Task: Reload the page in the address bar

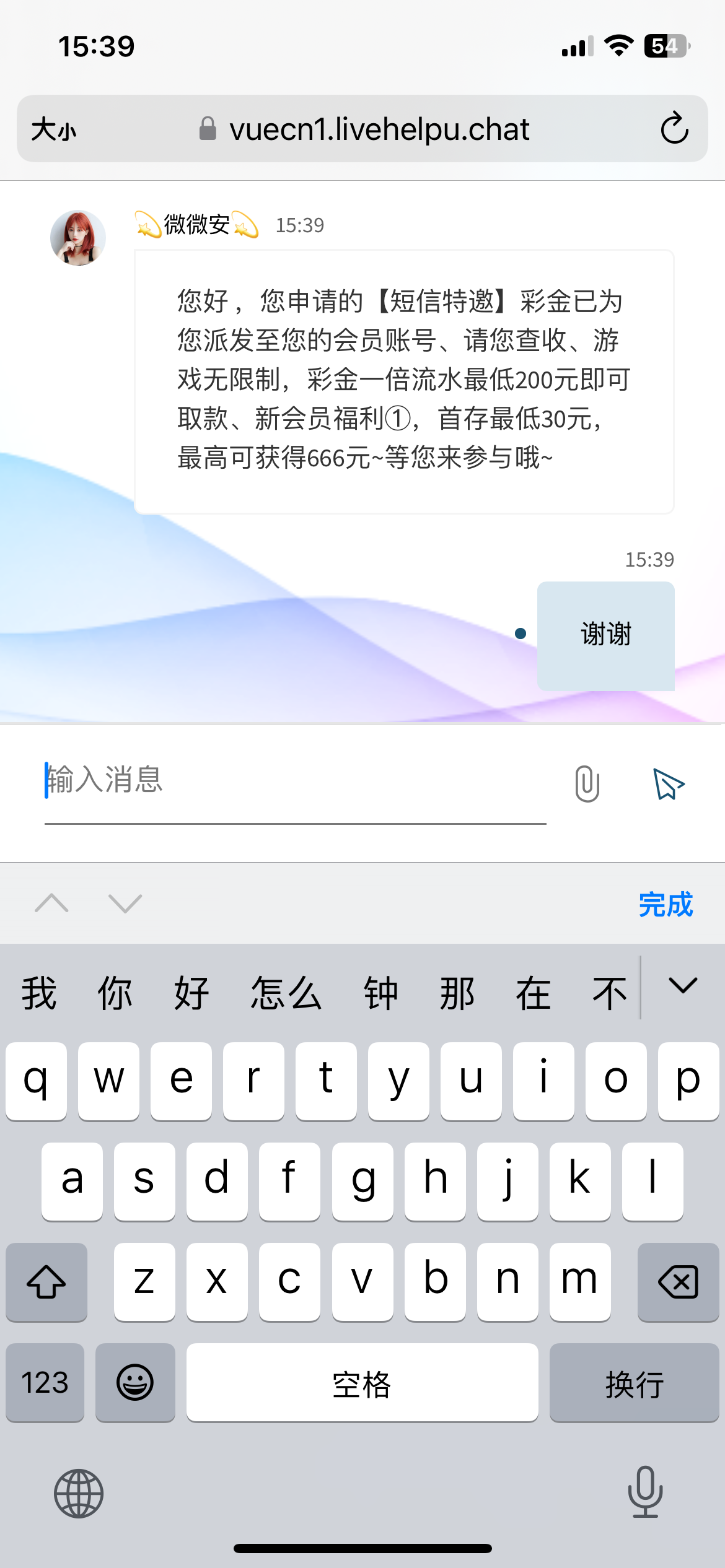Action: (674, 129)
